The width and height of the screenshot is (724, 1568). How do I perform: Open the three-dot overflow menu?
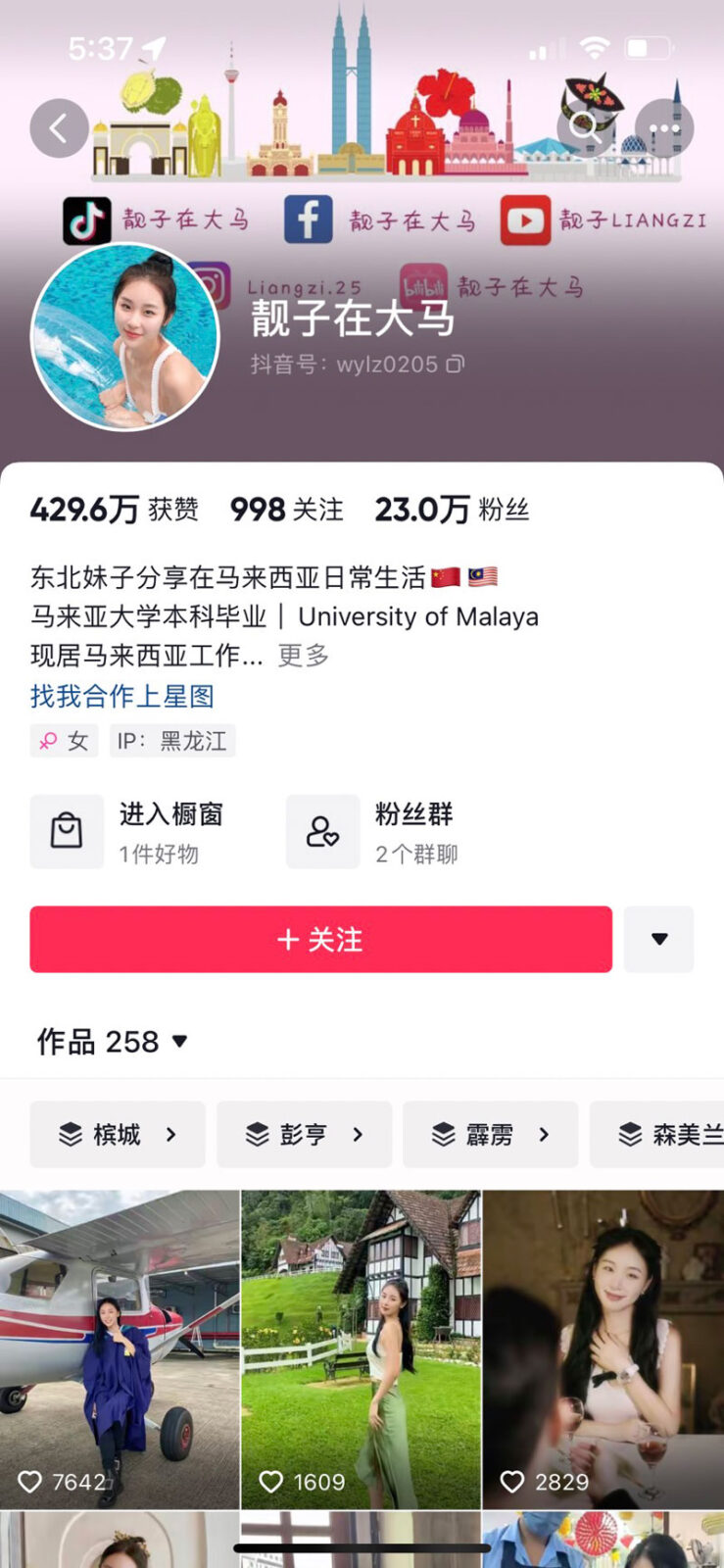pyautogui.click(x=664, y=127)
